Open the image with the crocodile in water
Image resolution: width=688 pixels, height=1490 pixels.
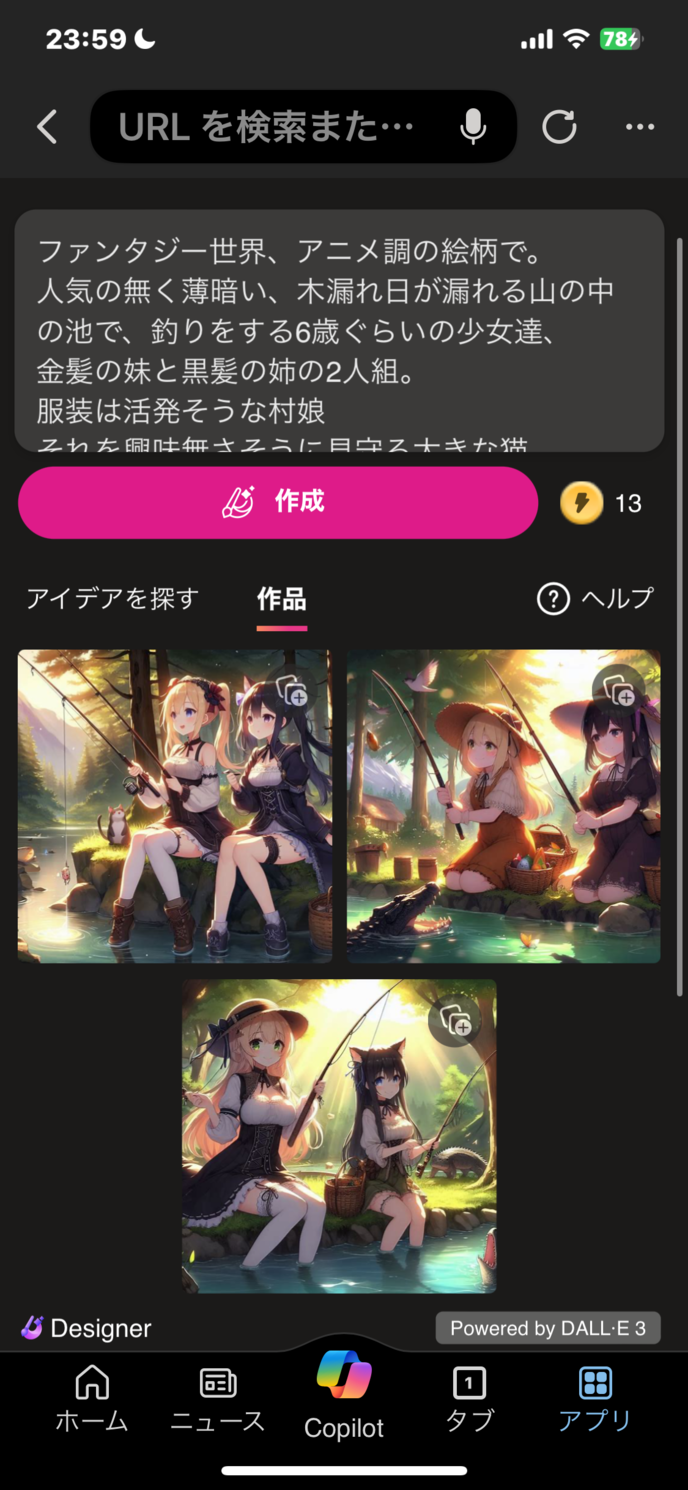point(480,830)
